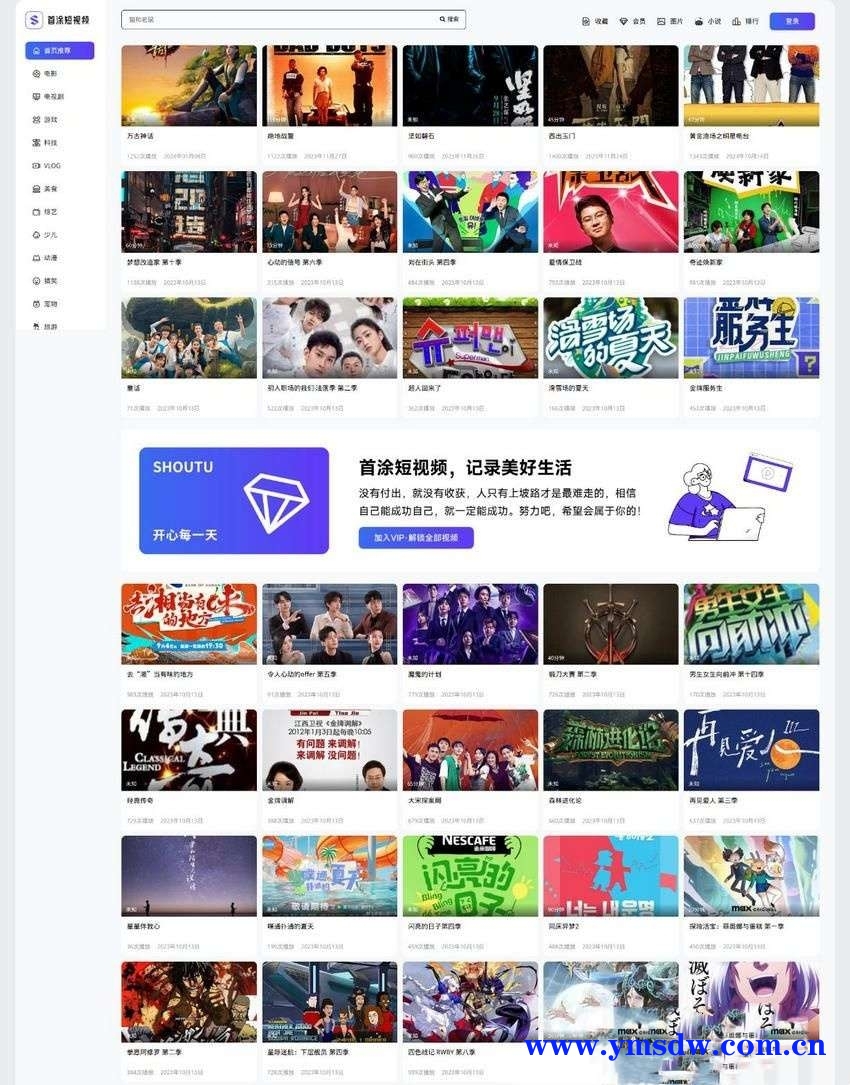Screen dimensions: 850x1085
Task: Open the VLOG category in sidebar
Action: (x=52, y=165)
